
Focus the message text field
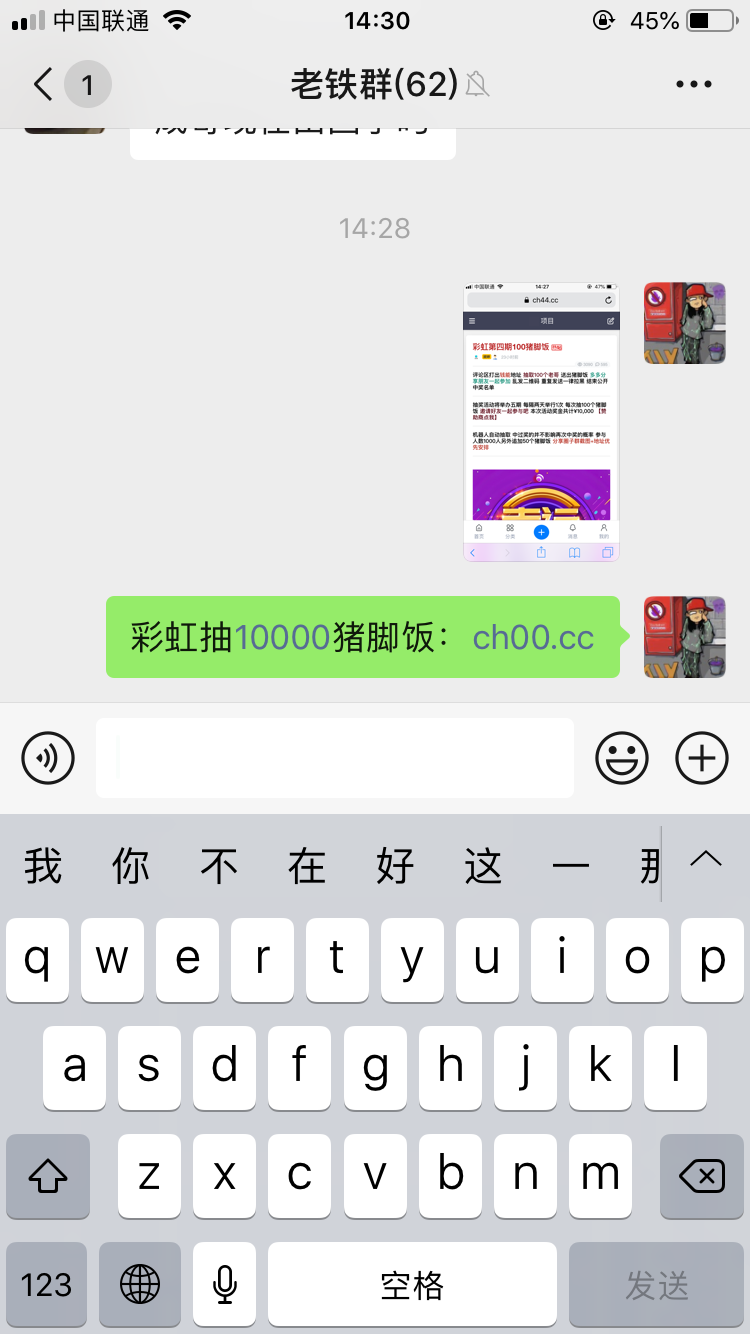point(335,758)
